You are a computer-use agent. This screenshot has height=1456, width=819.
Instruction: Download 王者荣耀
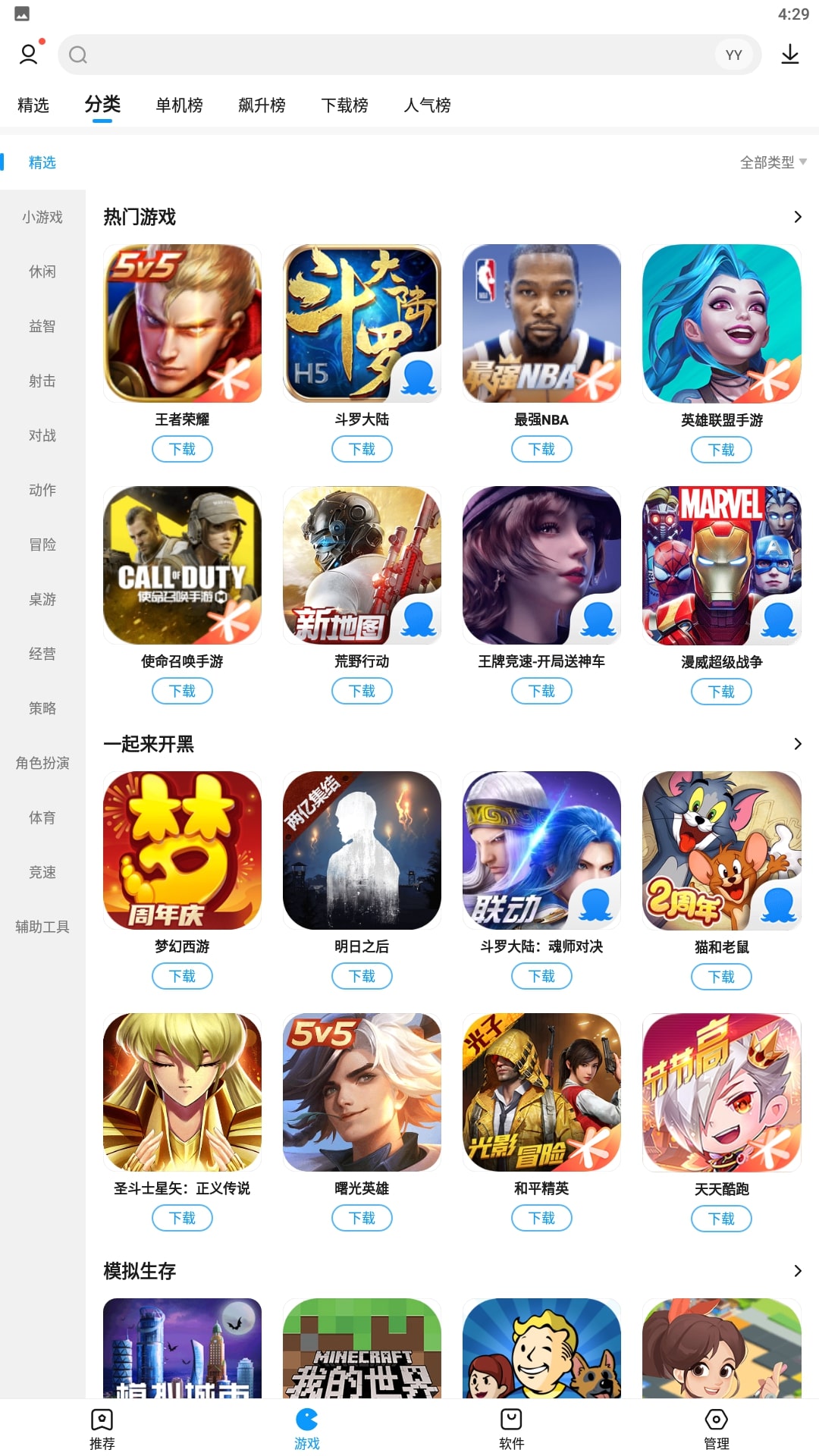[182, 450]
